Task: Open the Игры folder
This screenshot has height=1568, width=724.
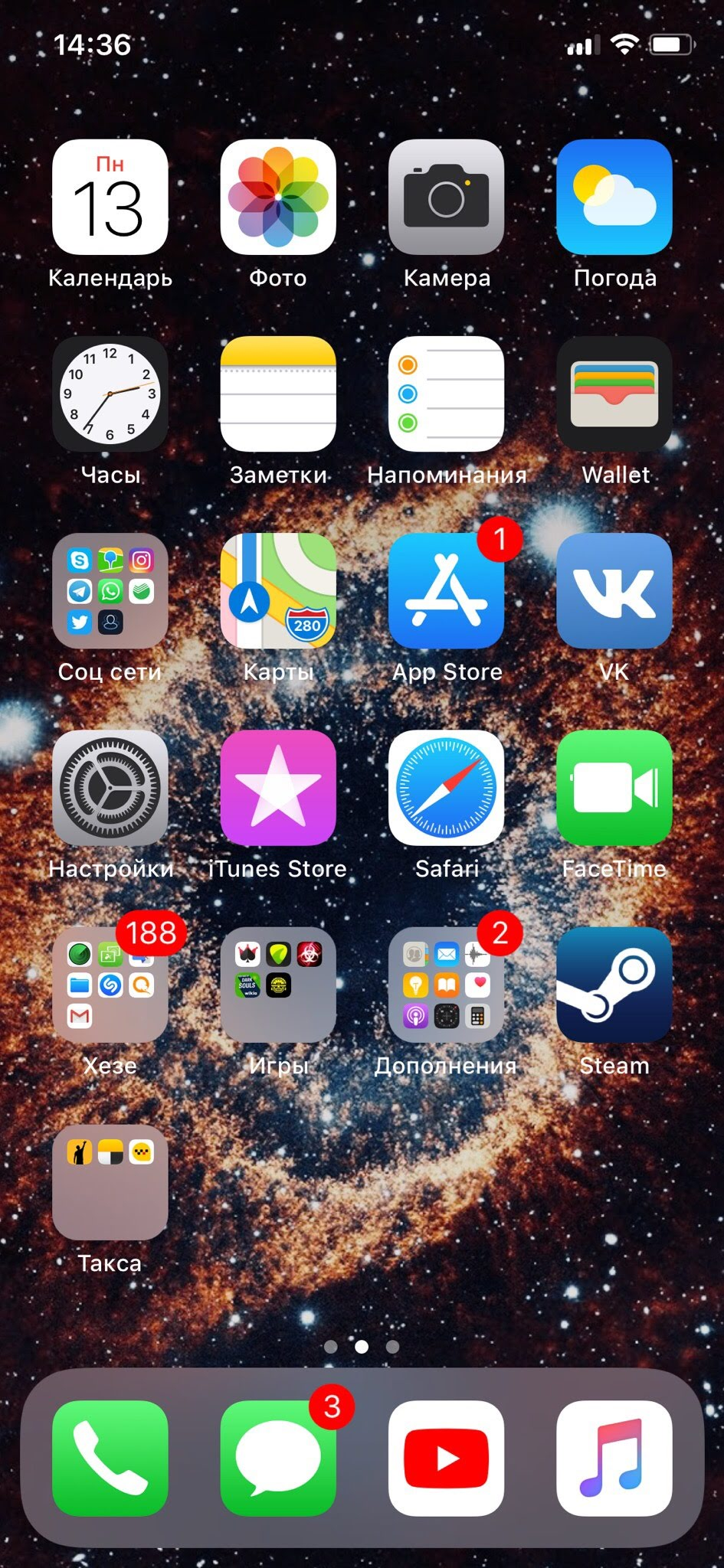Action: pos(277,984)
